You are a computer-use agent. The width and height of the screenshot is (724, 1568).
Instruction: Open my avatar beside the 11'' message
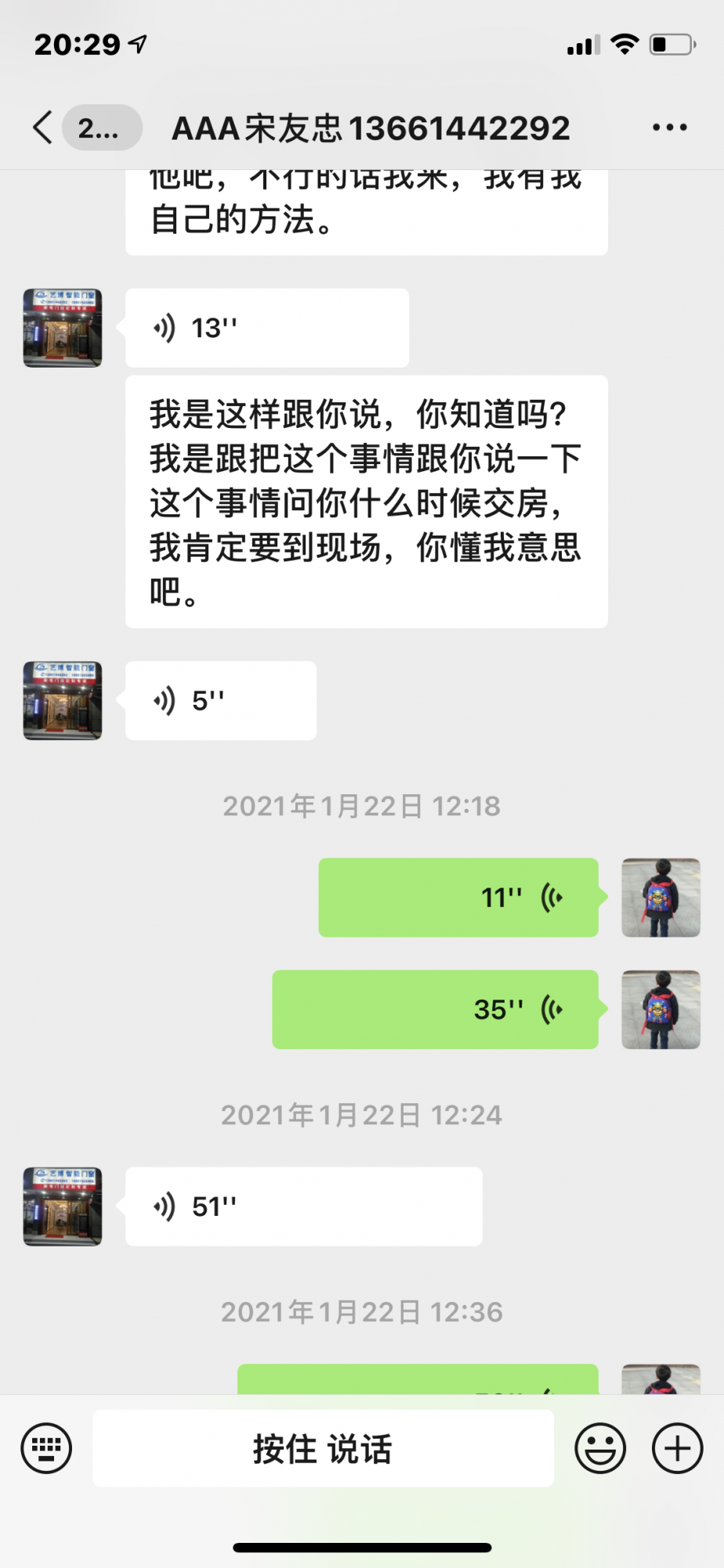click(661, 898)
